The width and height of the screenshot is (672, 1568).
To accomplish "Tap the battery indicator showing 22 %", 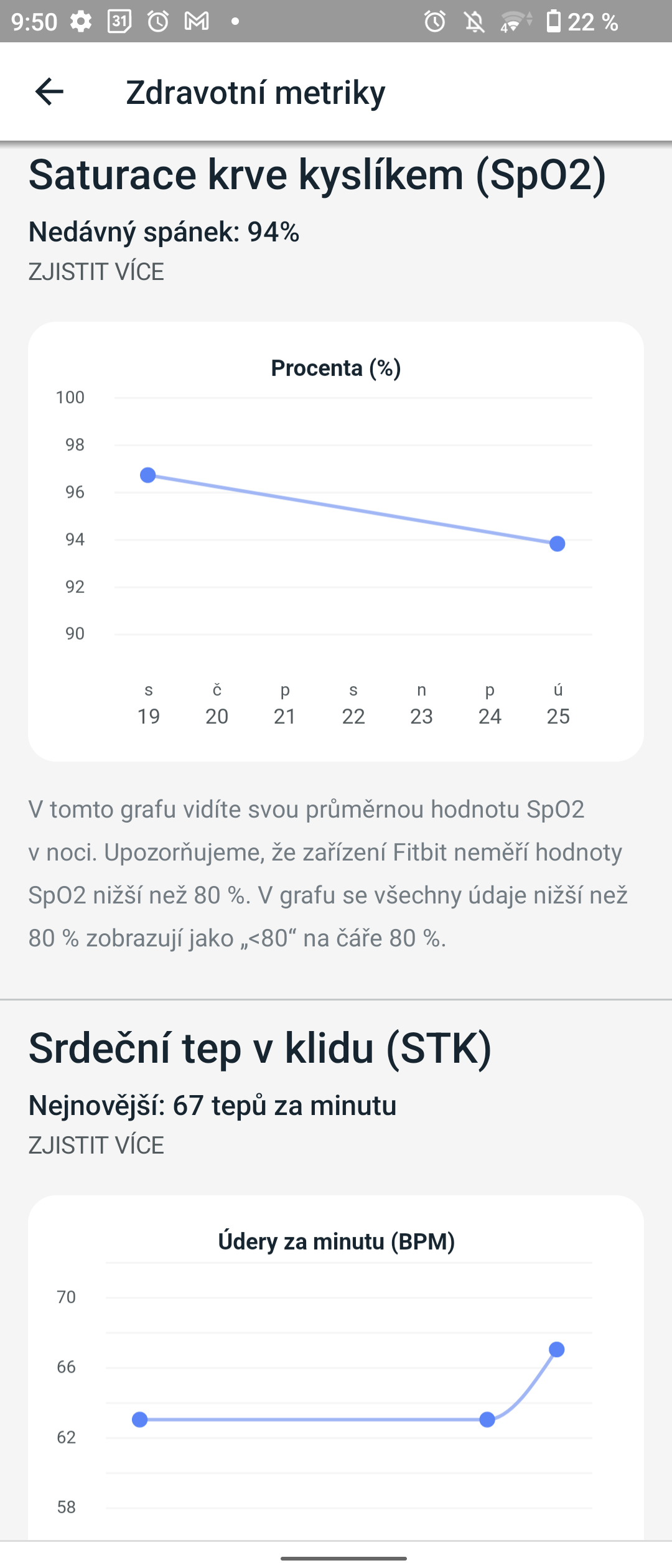I will tap(579, 21).
